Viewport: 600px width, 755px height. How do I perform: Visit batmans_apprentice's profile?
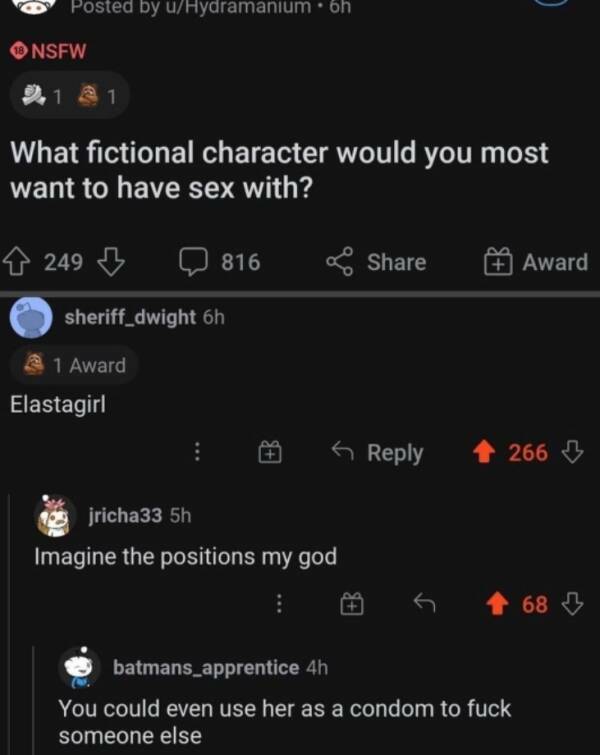click(204, 666)
